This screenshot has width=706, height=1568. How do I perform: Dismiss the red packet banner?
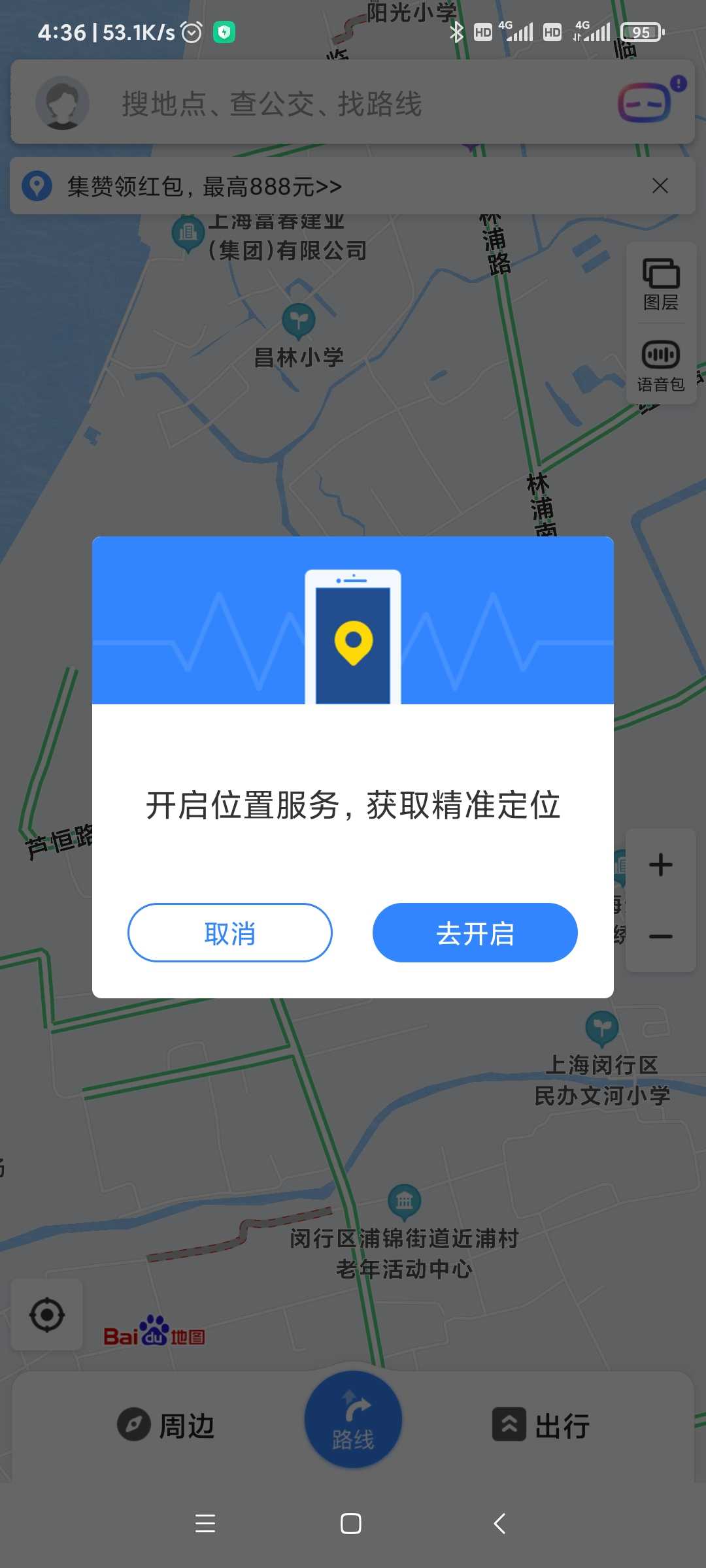click(x=660, y=186)
